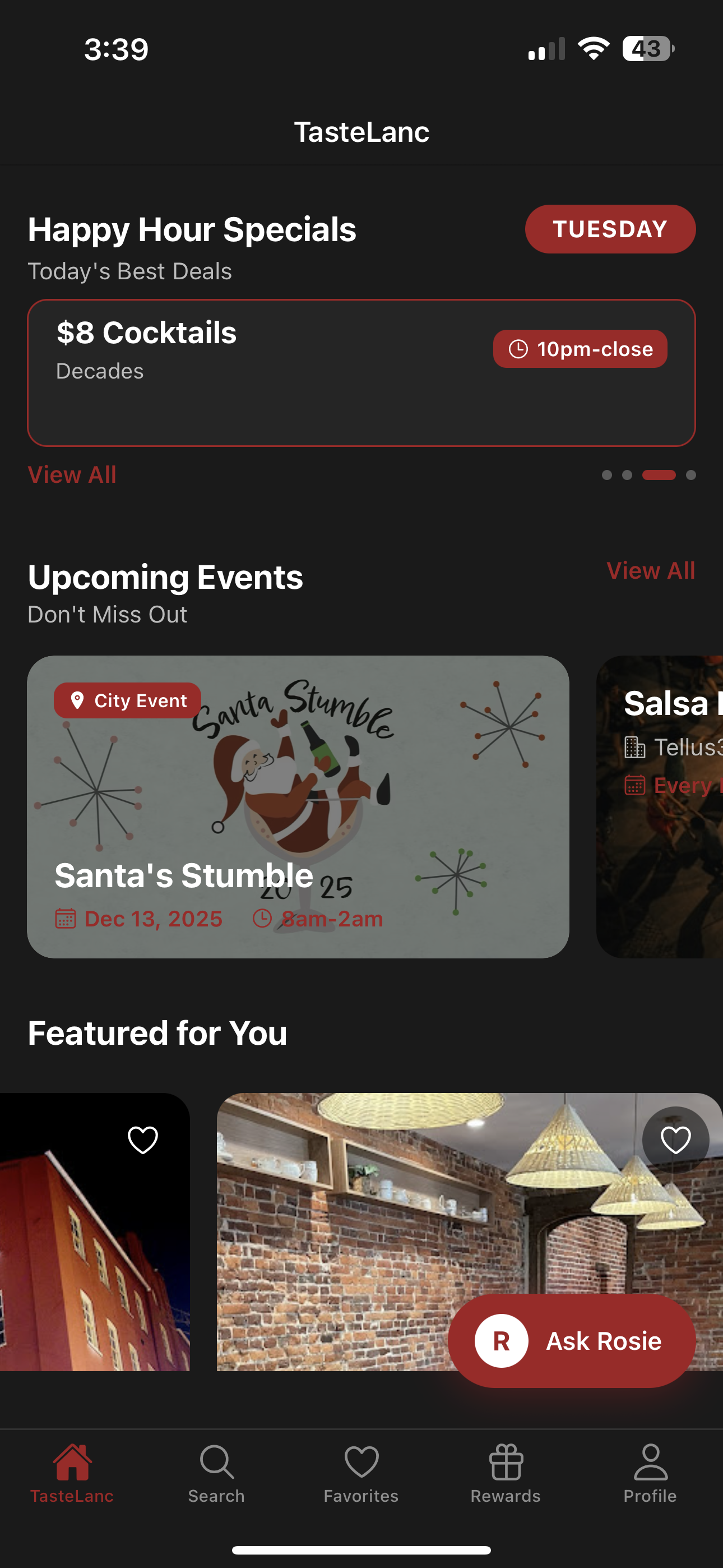Image resolution: width=723 pixels, height=1568 pixels.
Task: Open the Santa's Stumble event card
Action: (298, 806)
